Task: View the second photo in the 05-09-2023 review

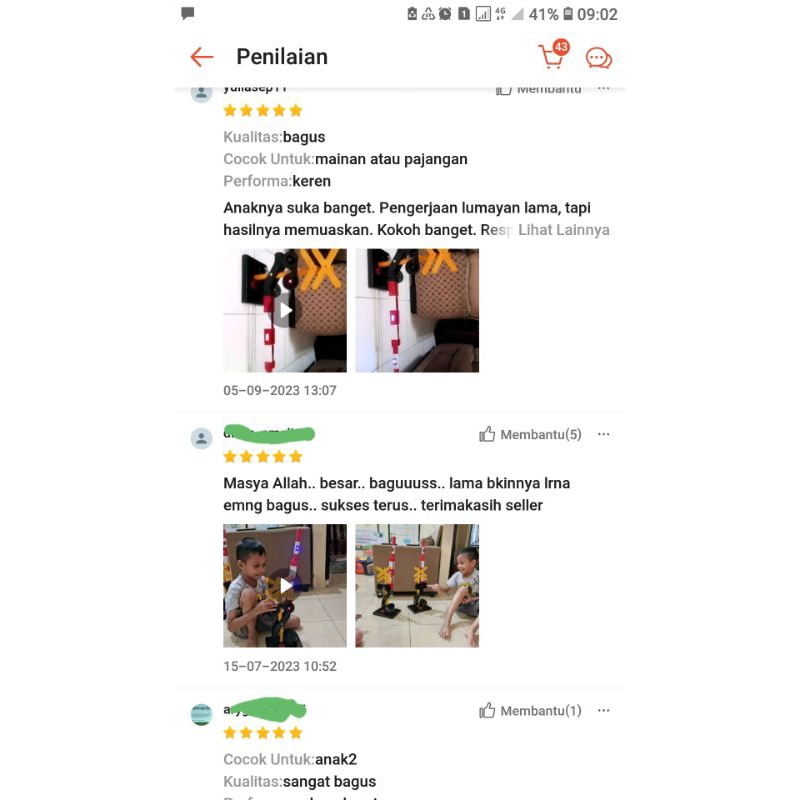Action: pyautogui.click(x=417, y=310)
